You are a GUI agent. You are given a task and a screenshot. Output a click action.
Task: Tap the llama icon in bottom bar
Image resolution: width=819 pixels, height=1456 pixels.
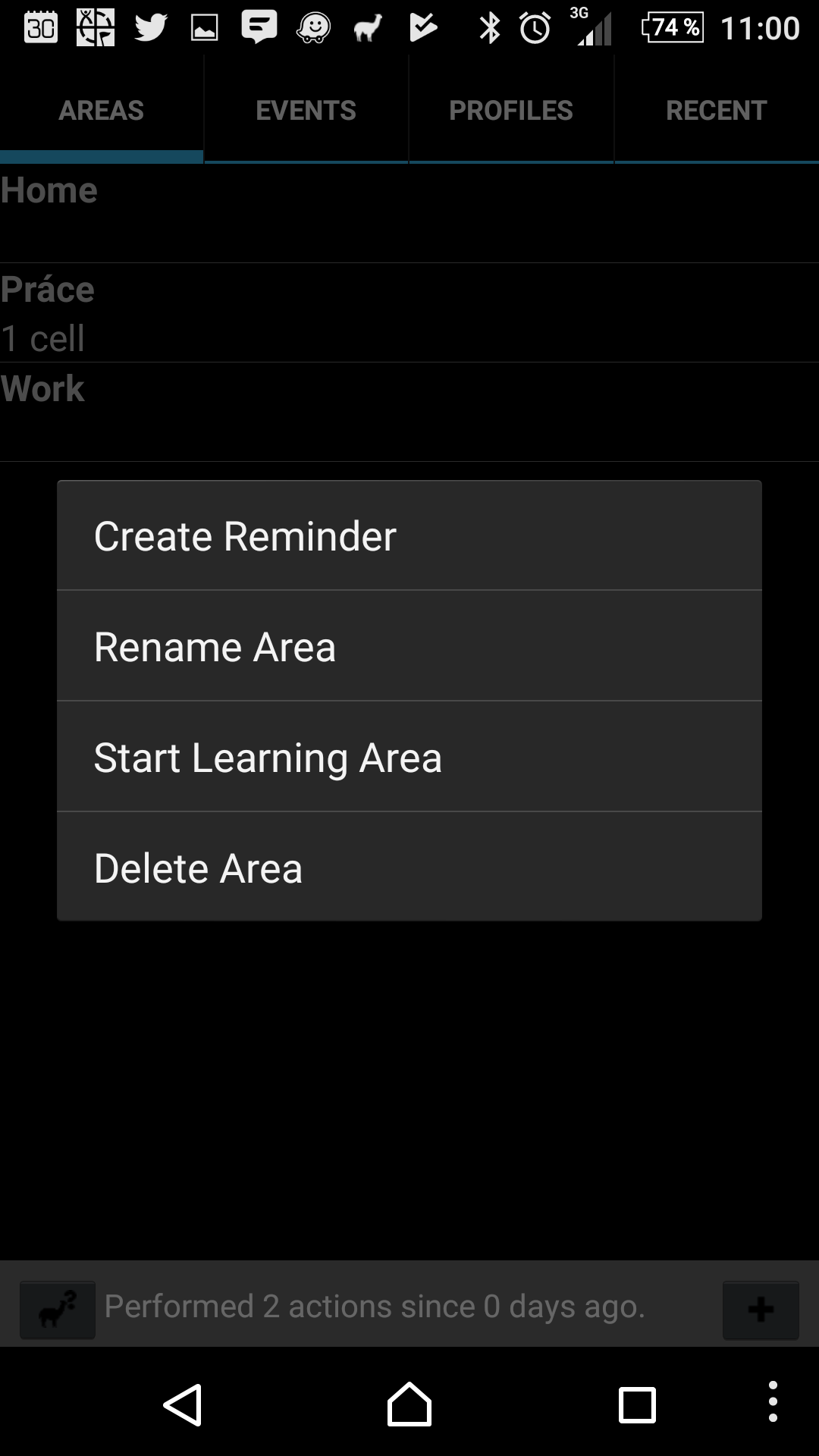[58, 1310]
